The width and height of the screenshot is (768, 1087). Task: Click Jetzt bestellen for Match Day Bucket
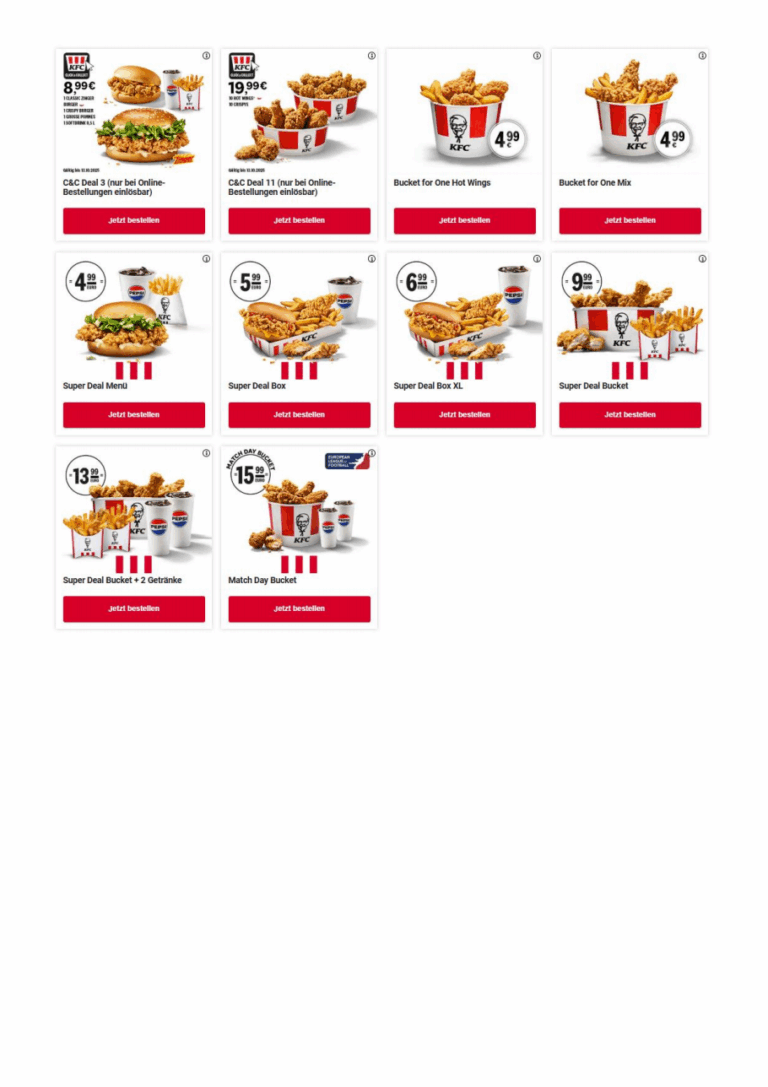click(299, 608)
